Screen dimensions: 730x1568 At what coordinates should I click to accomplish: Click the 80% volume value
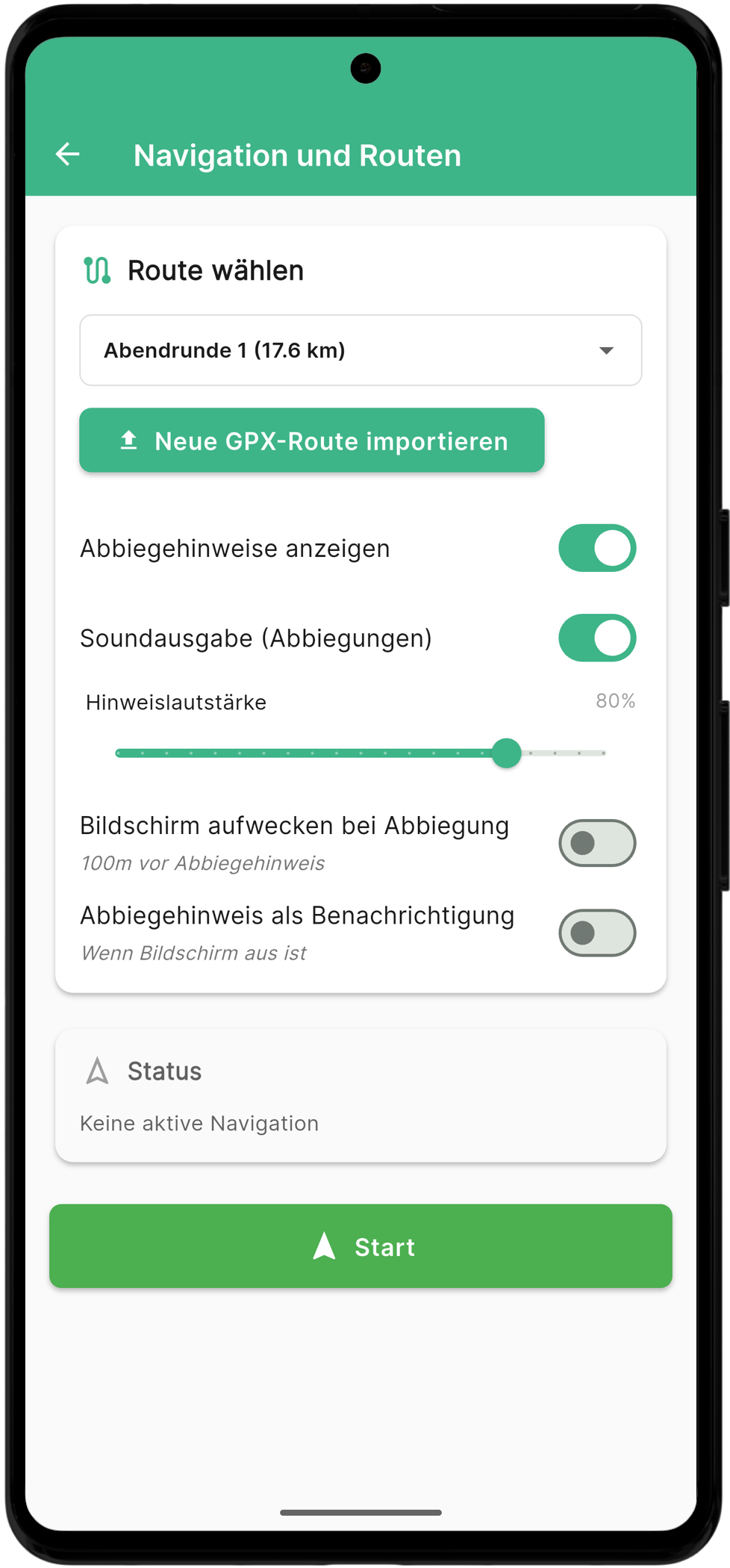615,701
